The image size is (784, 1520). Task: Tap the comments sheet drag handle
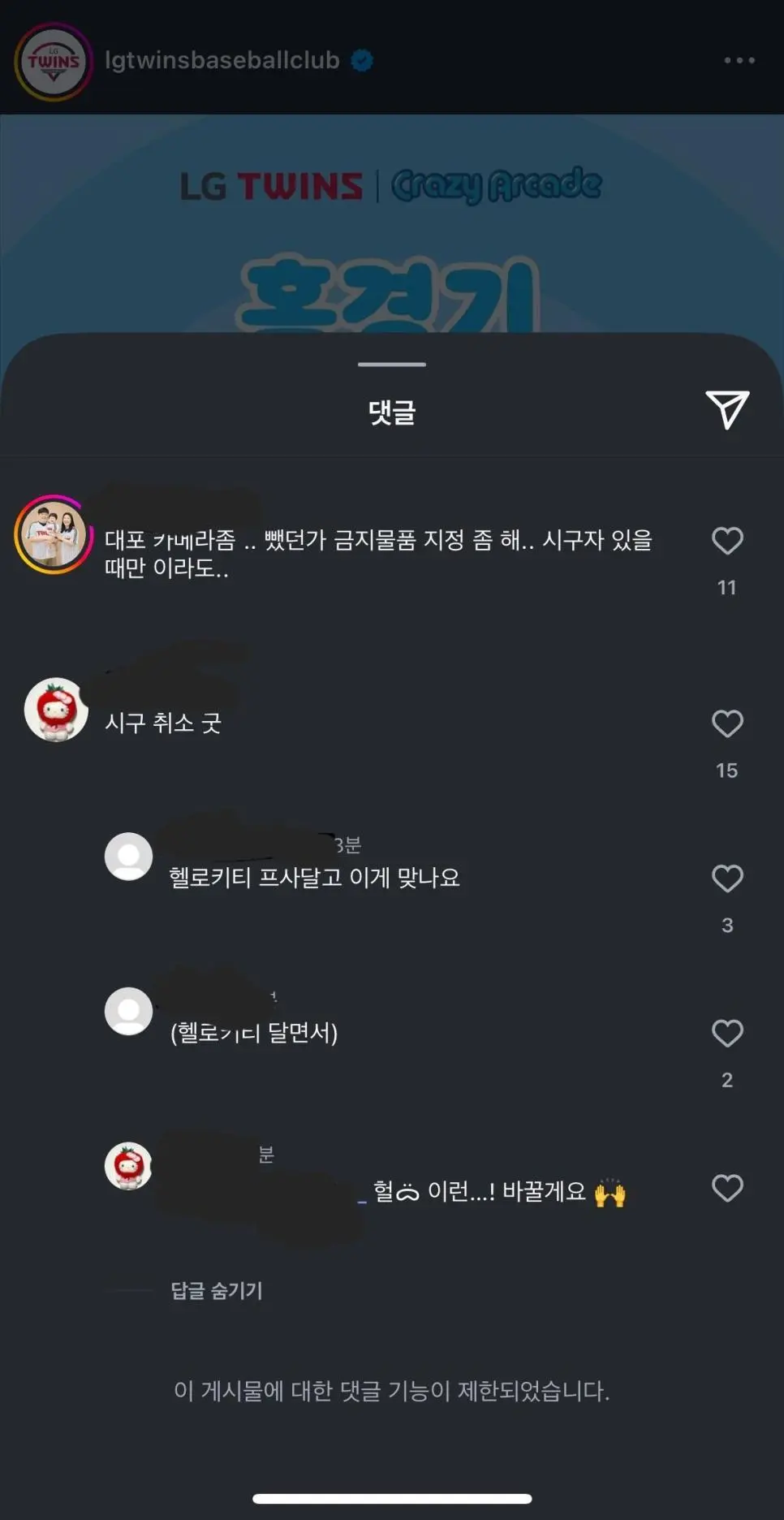coord(392,365)
